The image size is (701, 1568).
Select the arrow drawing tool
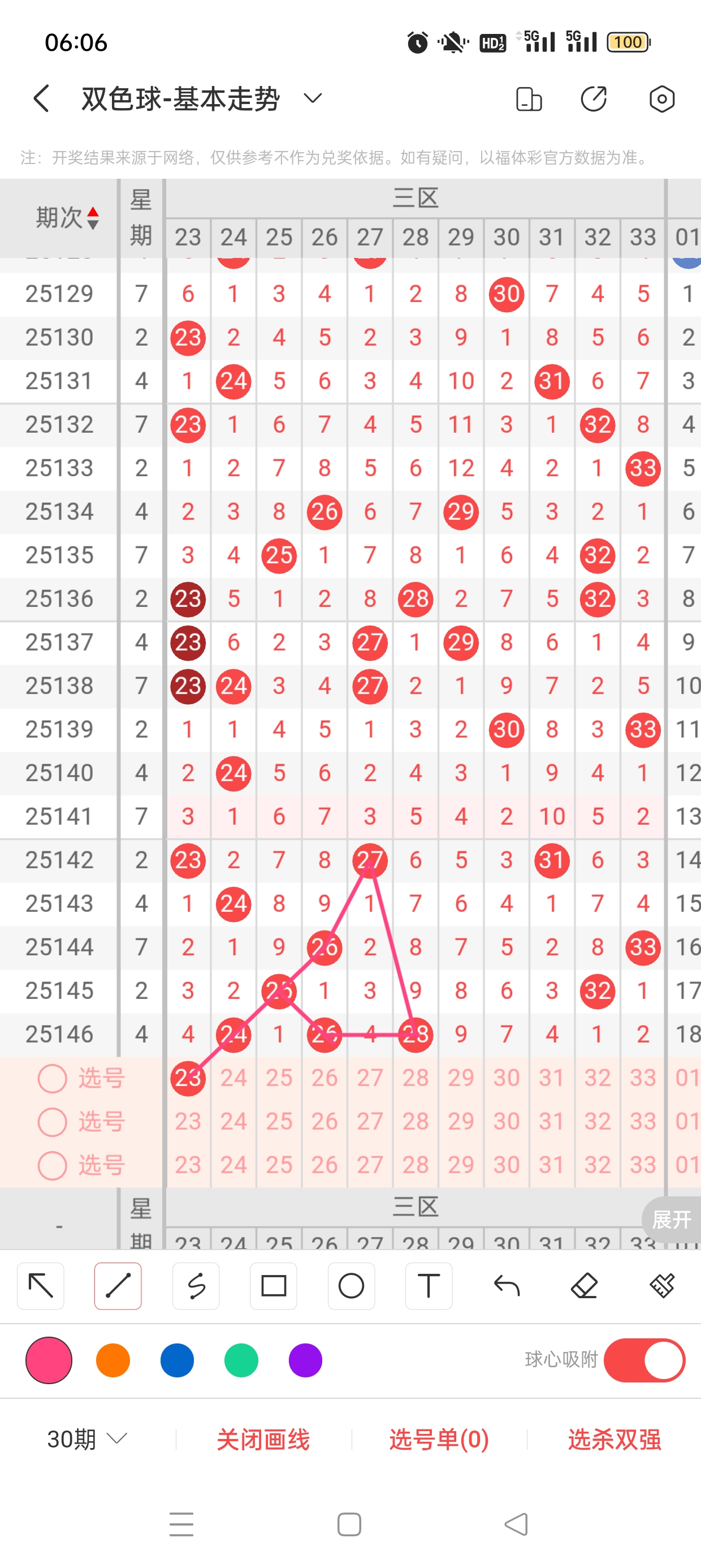point(41,1286)
